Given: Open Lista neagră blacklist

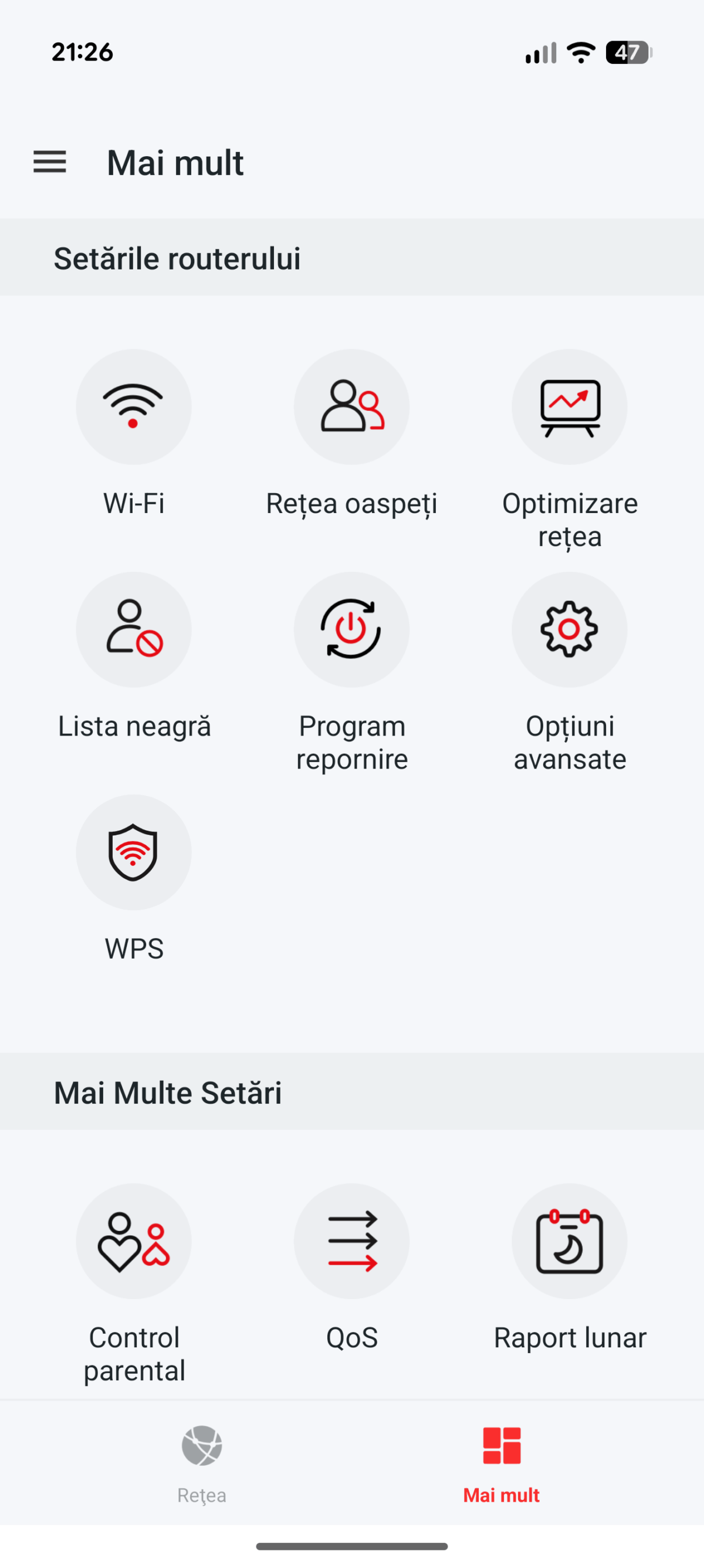Looking at the screenshot, I should coord(134,630).
